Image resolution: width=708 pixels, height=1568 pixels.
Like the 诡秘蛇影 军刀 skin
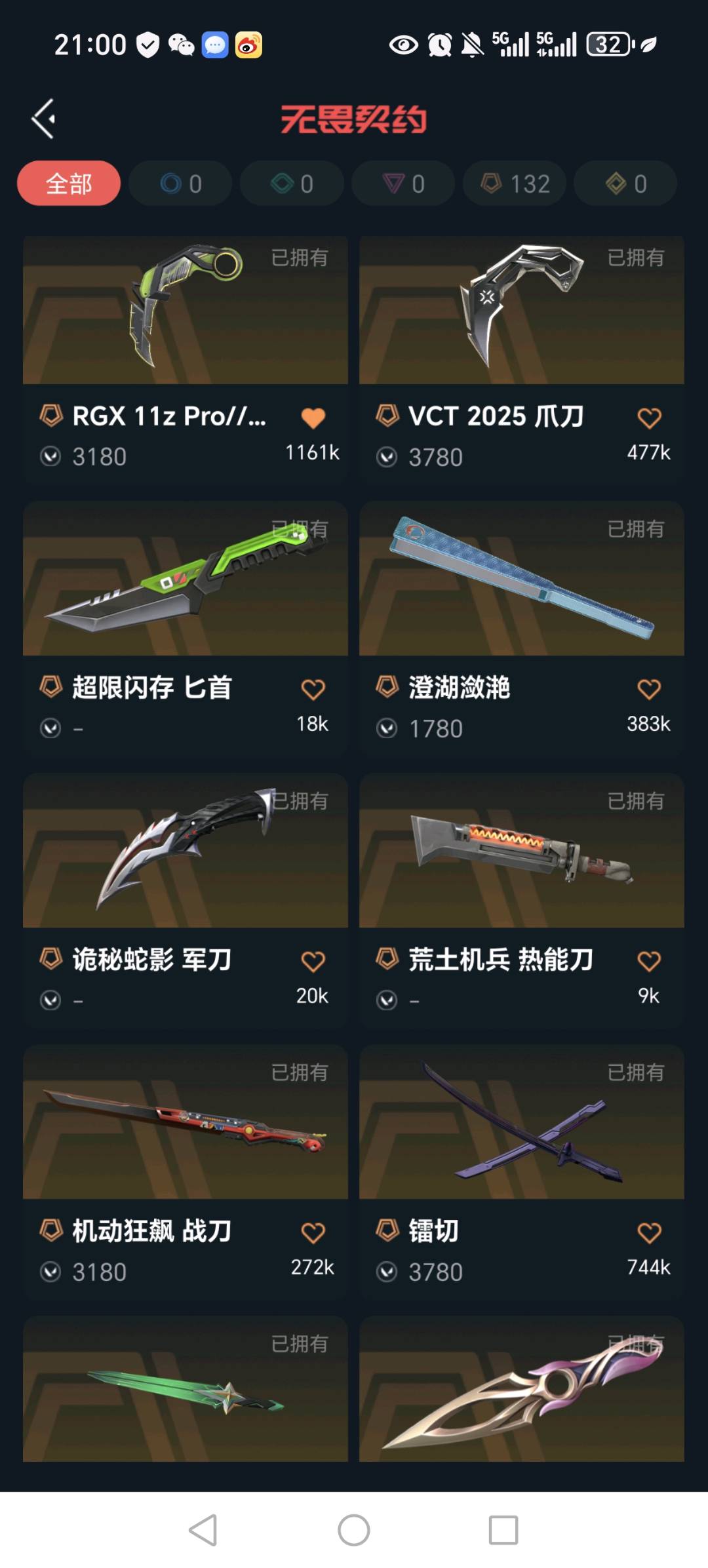tap(313, 961)
